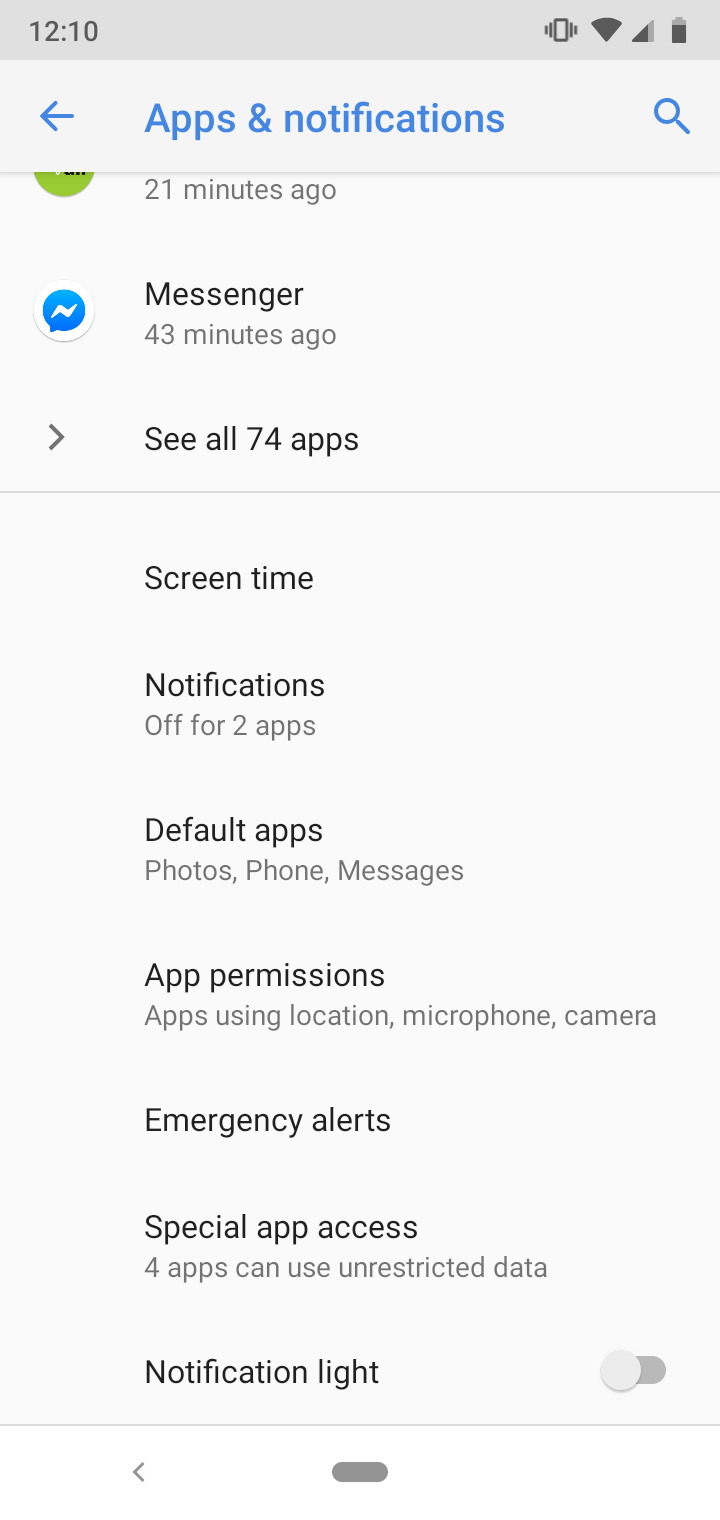720x1520 pixels.
Task: Open Emergency alerts
Action: point(360,1120)
